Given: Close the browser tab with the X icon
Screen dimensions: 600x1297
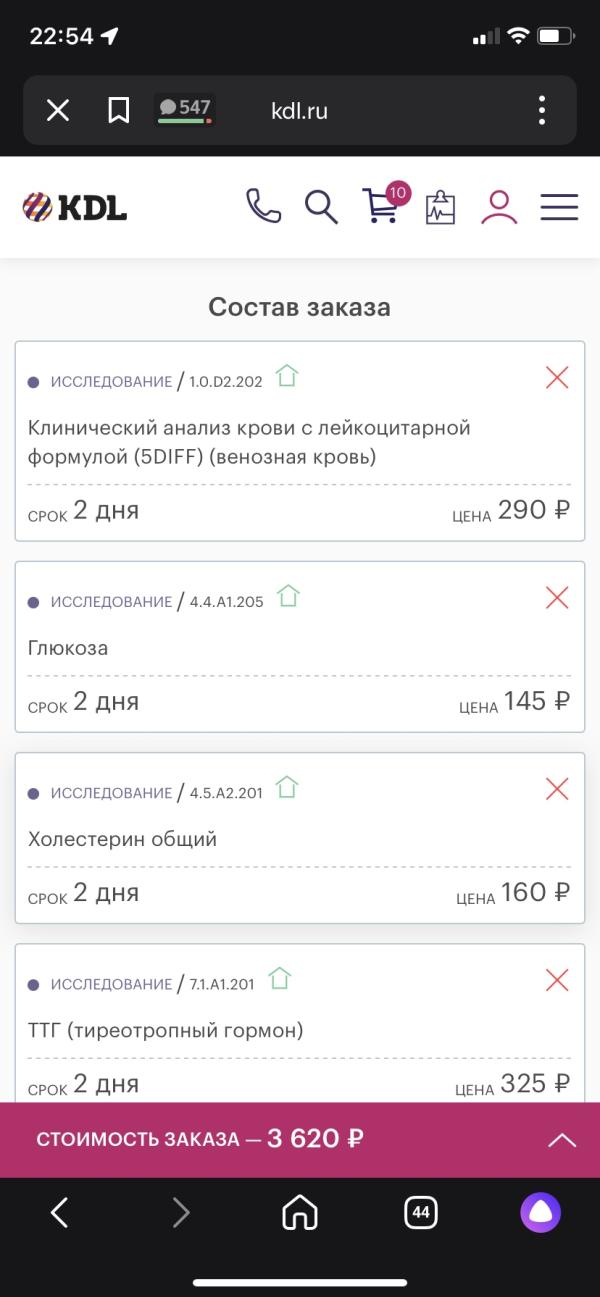Looking at the screenshot, I should click(x=58, y=110).
